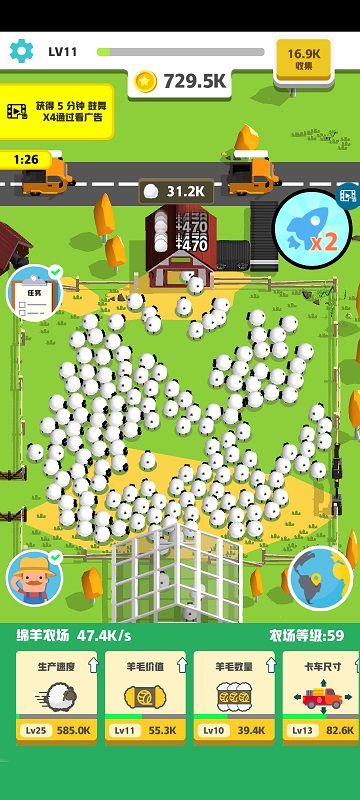Activate the x2 rocket boost
The width and height of the screenshot is (360, 800).
click(312, 228)
